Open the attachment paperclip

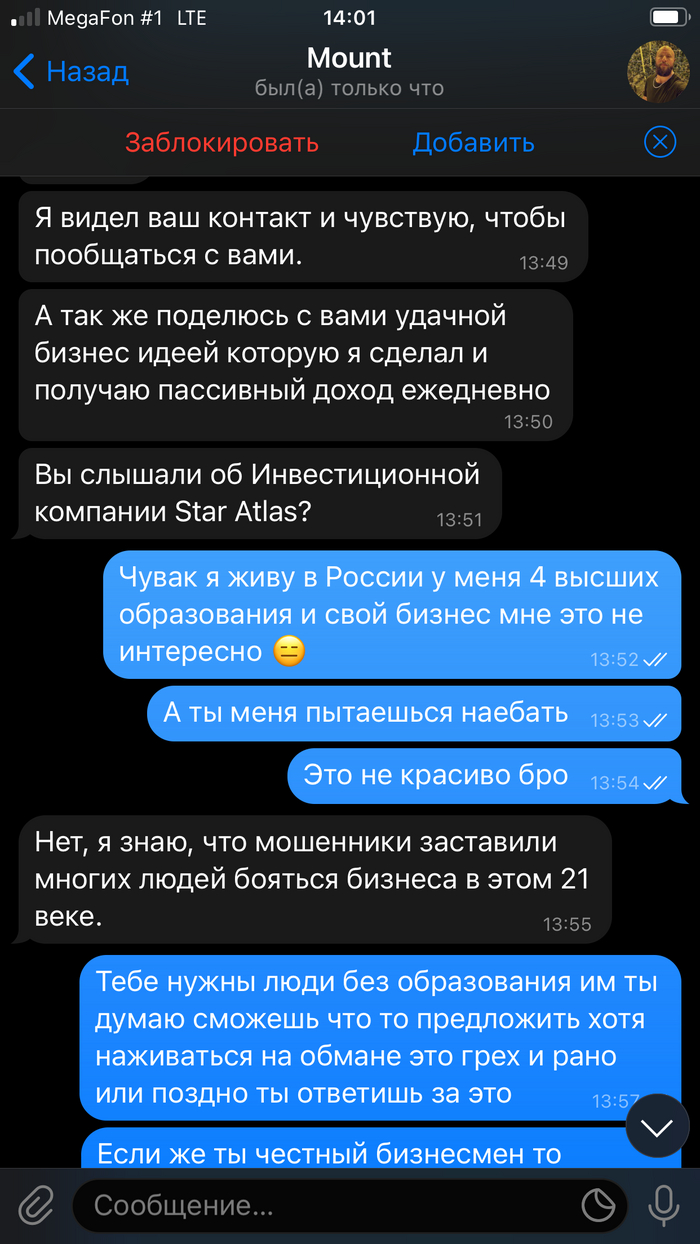36,1206
